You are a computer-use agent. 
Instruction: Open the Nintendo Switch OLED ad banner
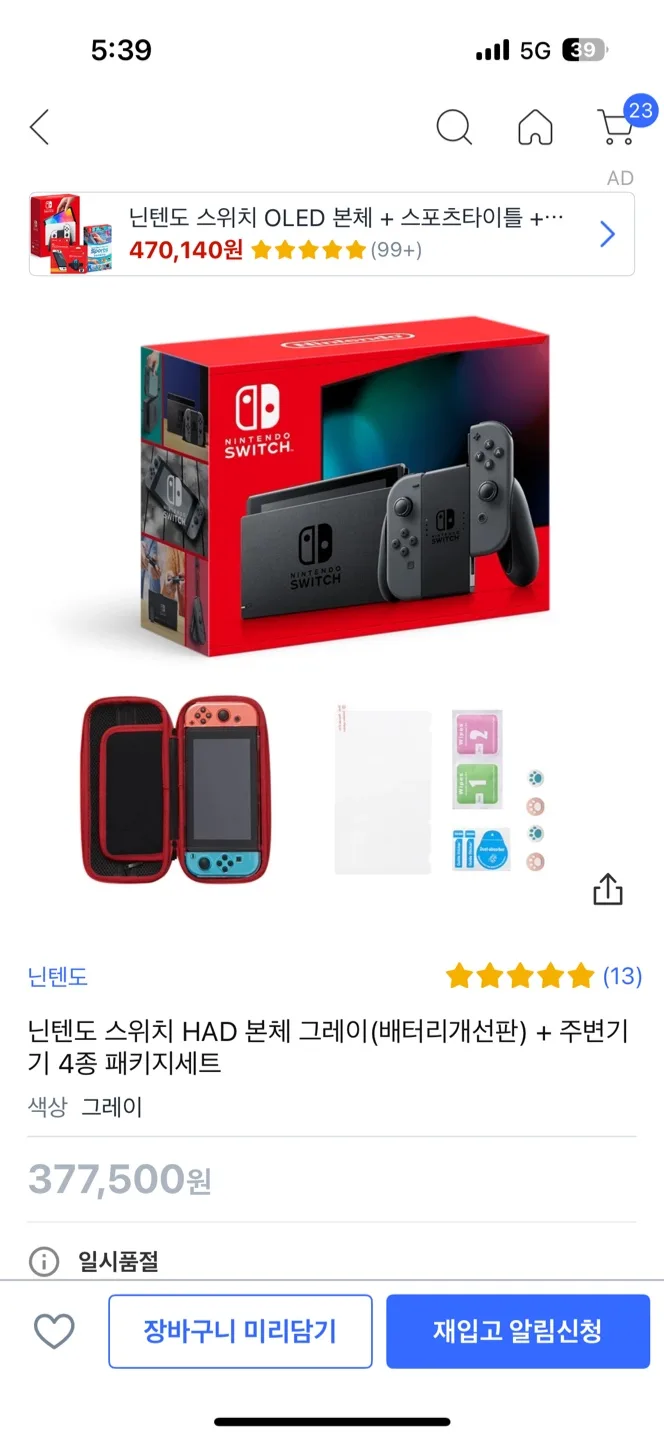(331, 234)
